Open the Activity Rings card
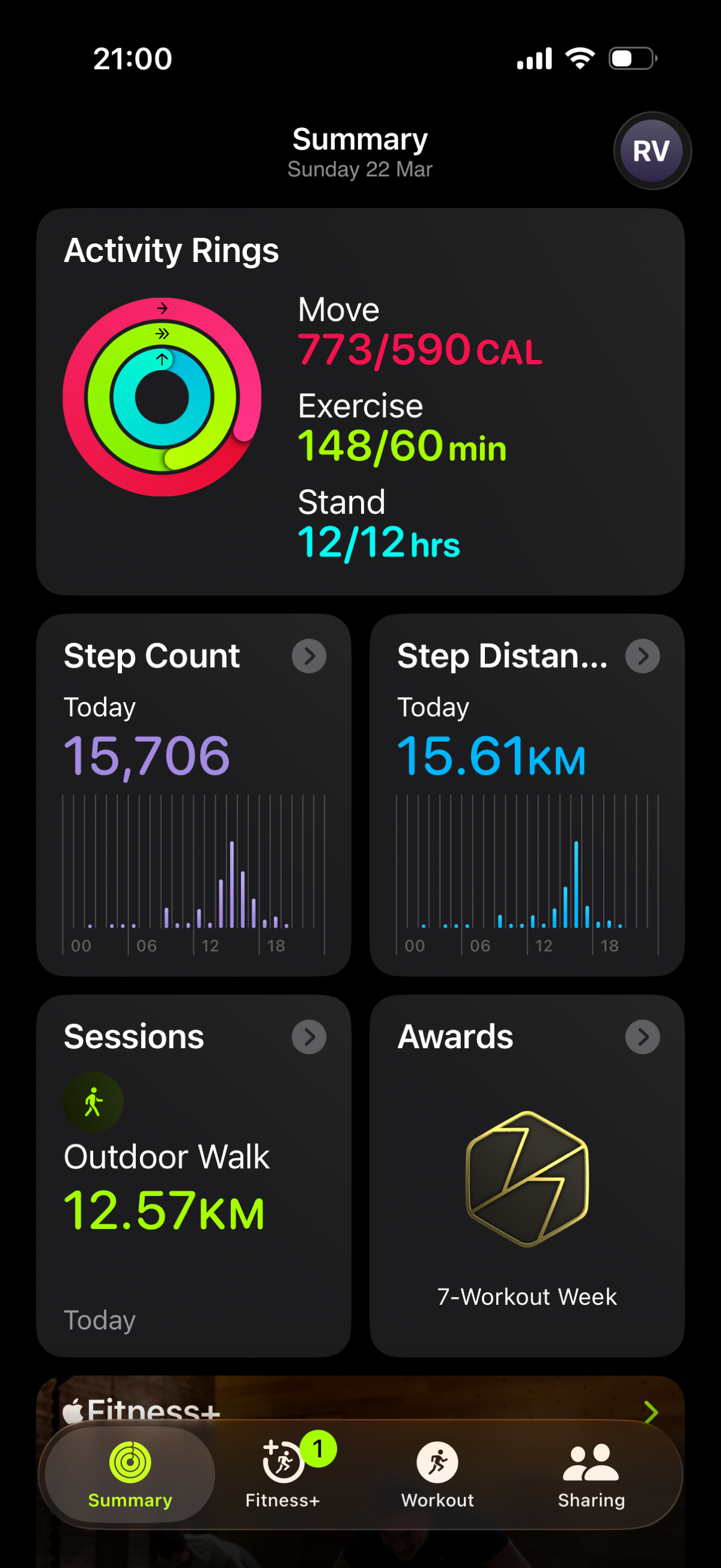 [x=360, y=401]
